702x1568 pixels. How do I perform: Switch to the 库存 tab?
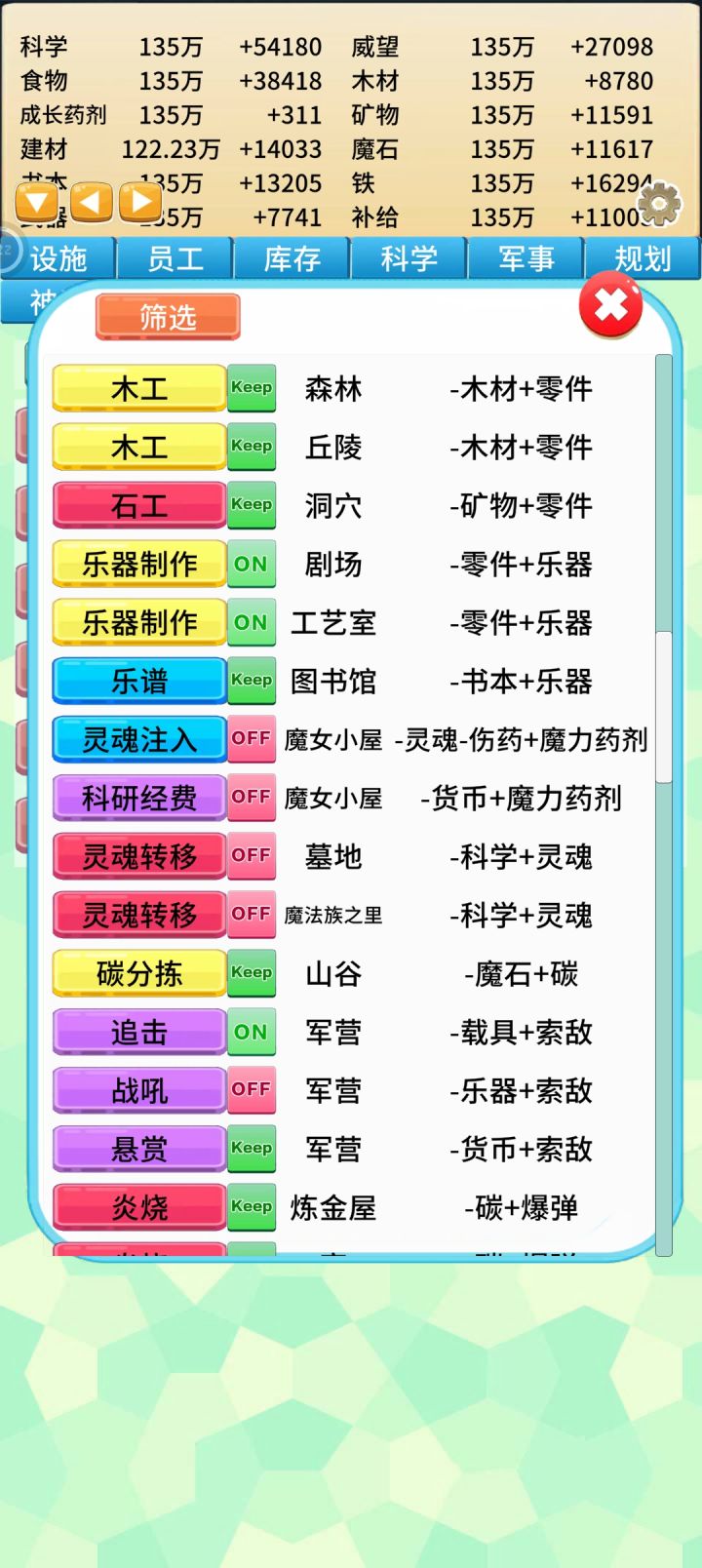291,258
